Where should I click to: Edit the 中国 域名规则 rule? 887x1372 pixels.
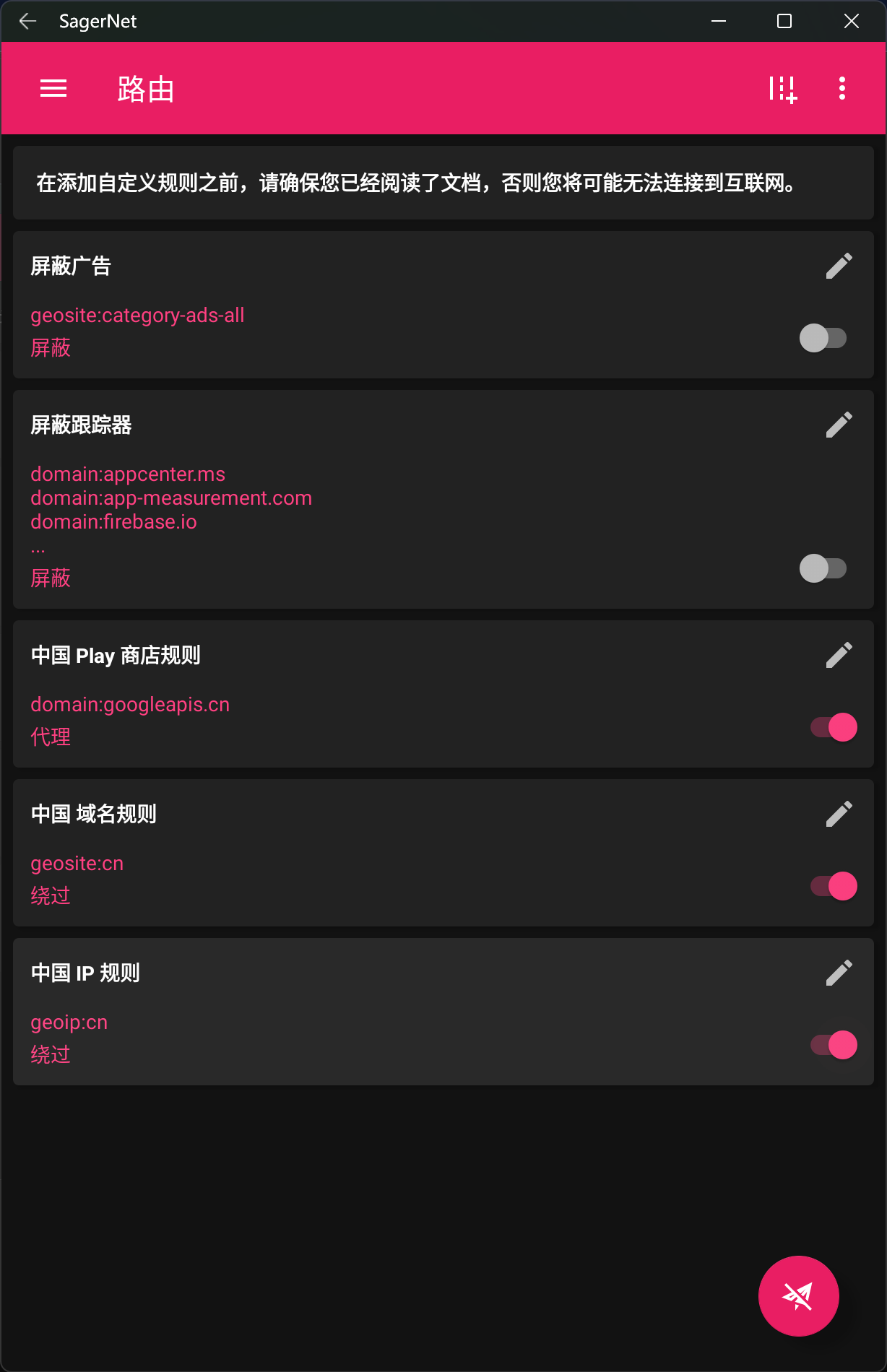coord(839,814)
